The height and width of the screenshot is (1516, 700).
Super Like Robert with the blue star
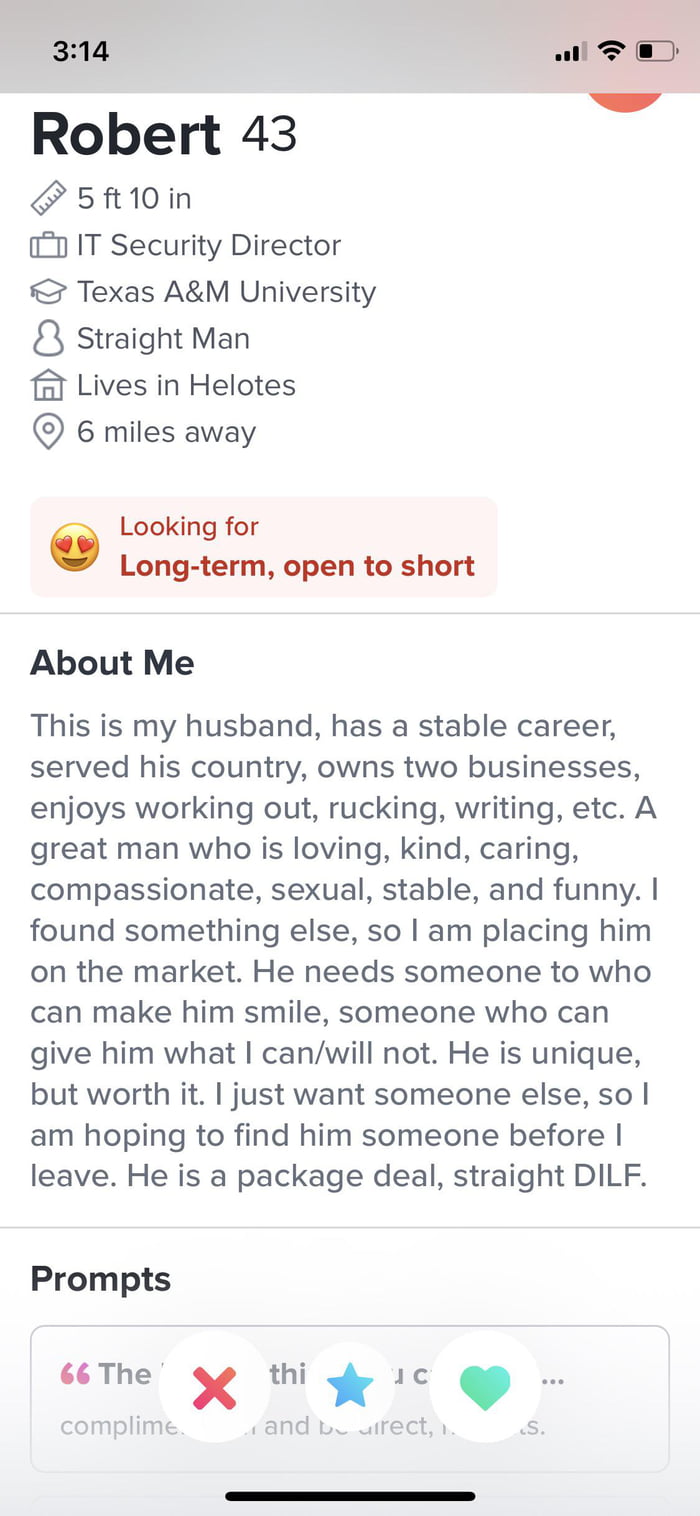pyautogui.click(x=350, y=1387)
